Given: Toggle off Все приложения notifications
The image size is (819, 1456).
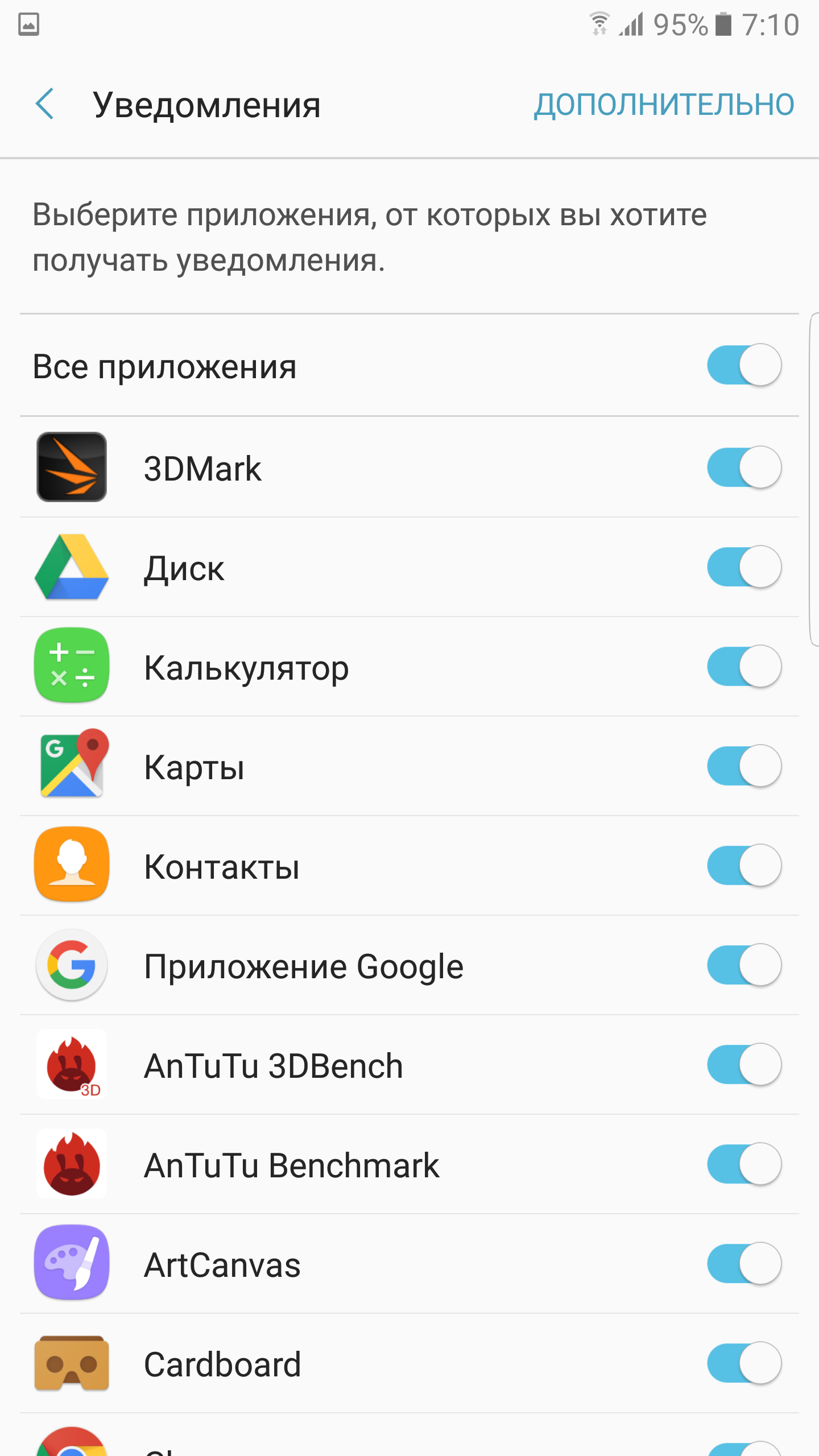Looking at the screenshot, I should pyautogui.click(x=744, y=365).
